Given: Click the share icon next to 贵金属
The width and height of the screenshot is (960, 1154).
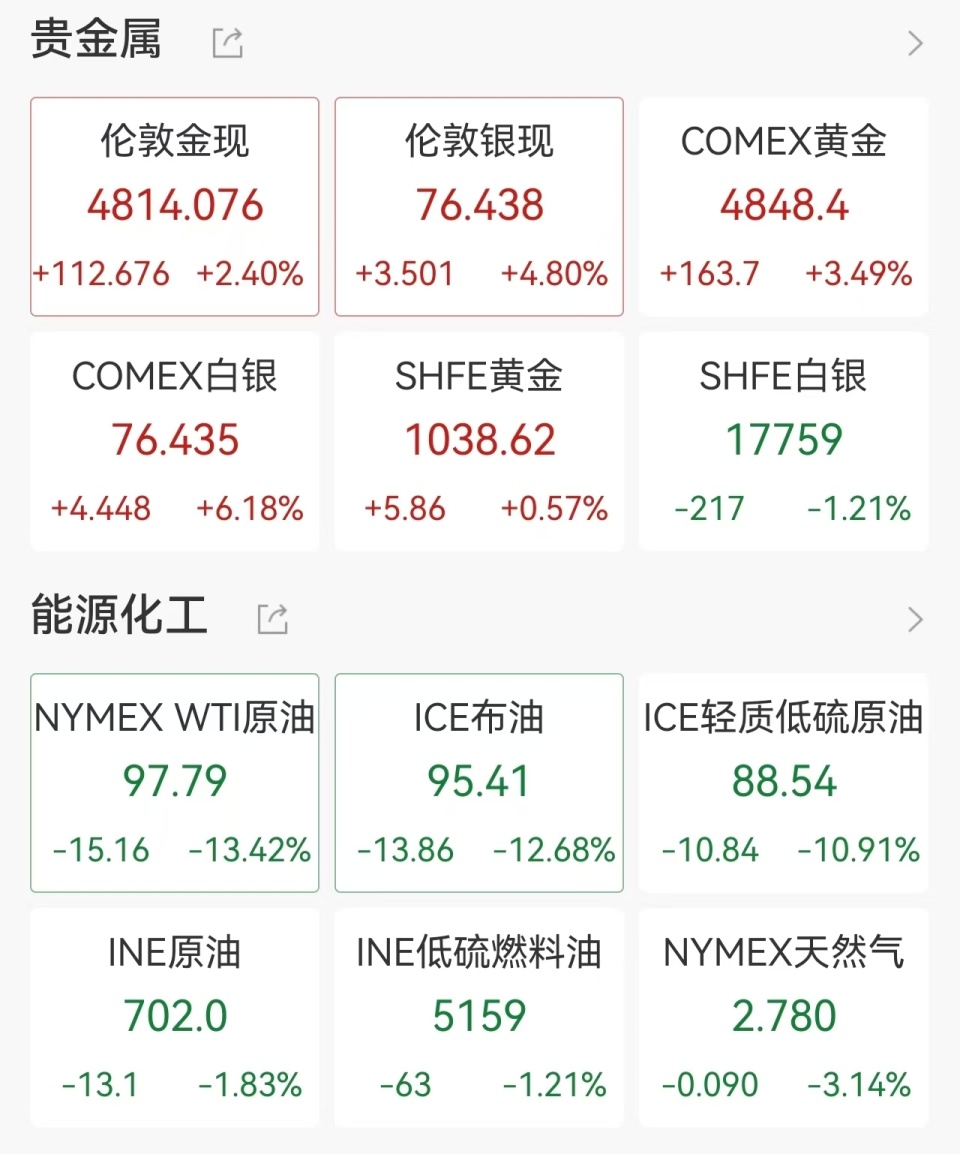Looking at the screenshot, I should pos(227,42).
